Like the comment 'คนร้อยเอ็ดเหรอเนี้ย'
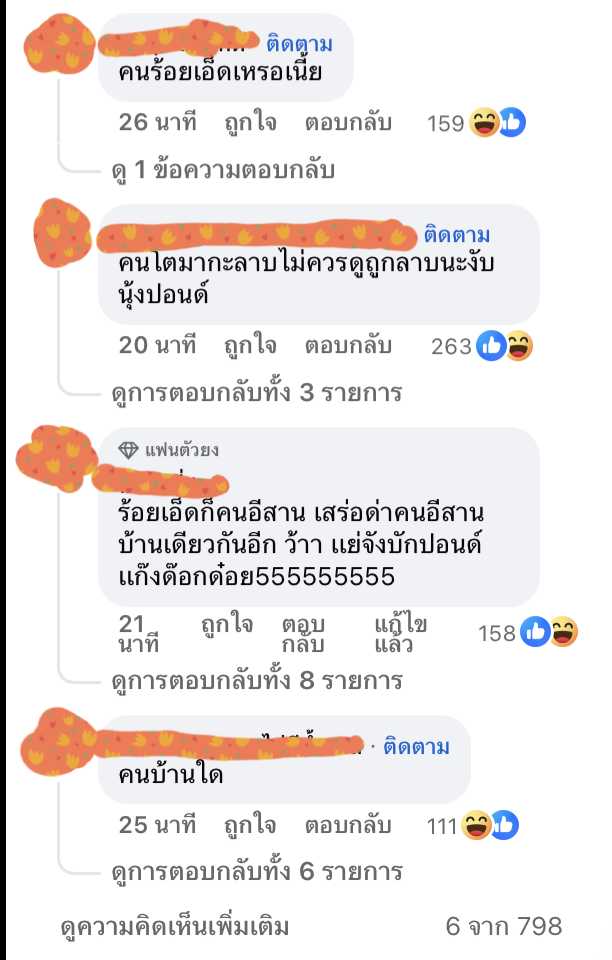The image size is (612, 960). (x=250, y=123)
